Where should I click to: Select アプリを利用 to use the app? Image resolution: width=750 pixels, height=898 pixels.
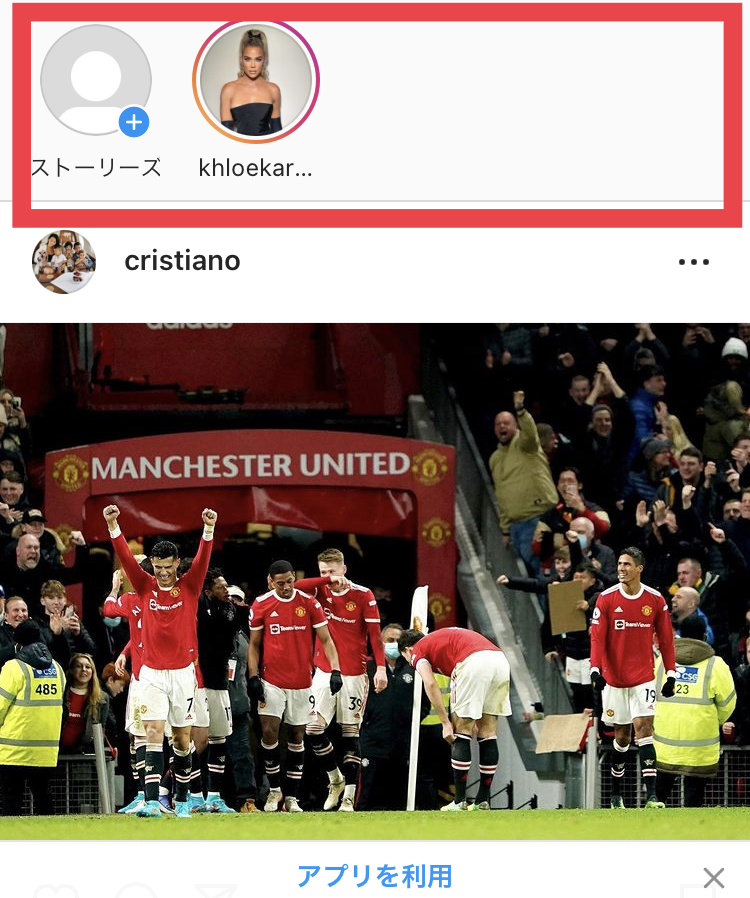(x=375, y=877)
